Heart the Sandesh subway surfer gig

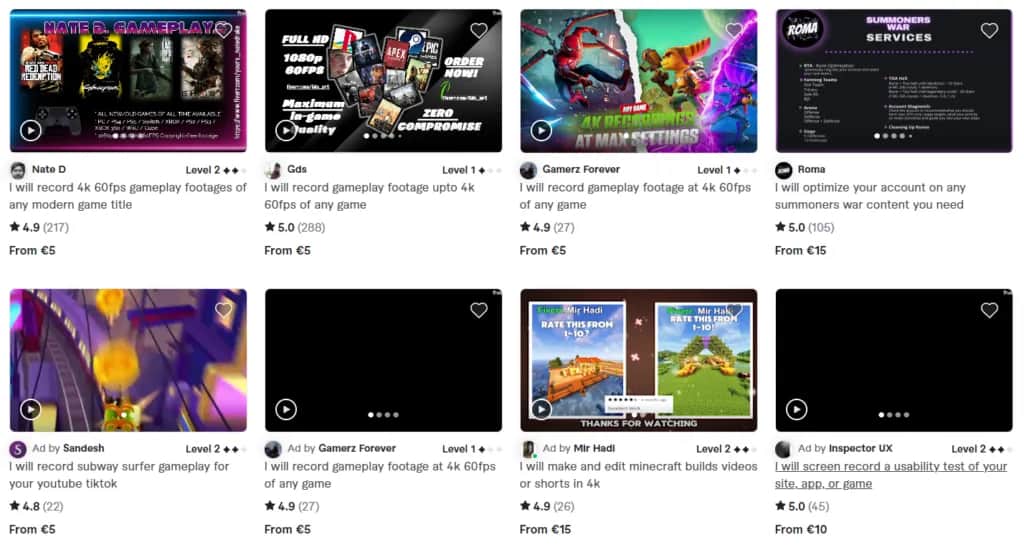coord(224,310)
